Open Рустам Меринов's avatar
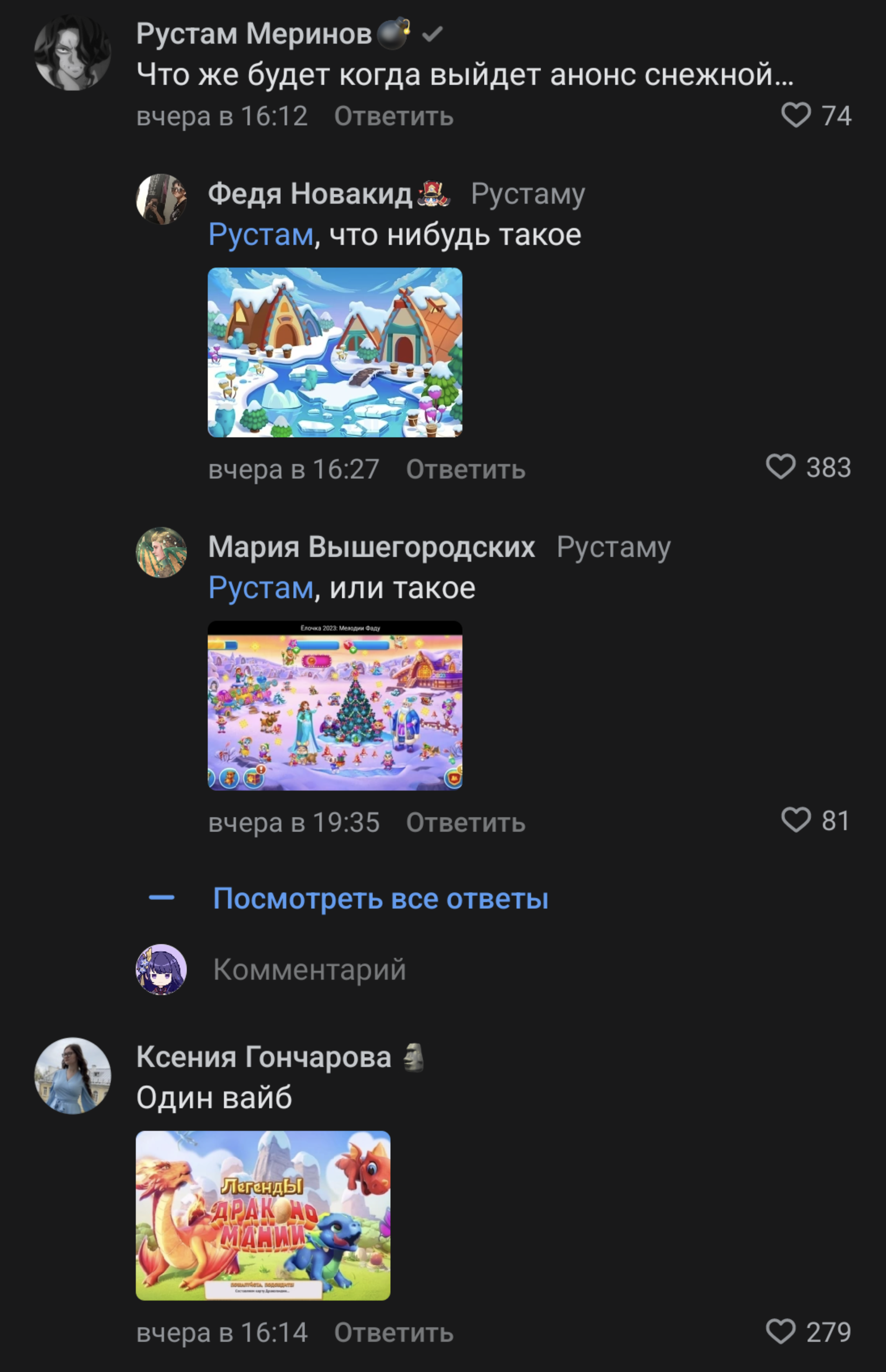Screen dimensions: 886x1372 pyautogui.click(x=73, y=53)
